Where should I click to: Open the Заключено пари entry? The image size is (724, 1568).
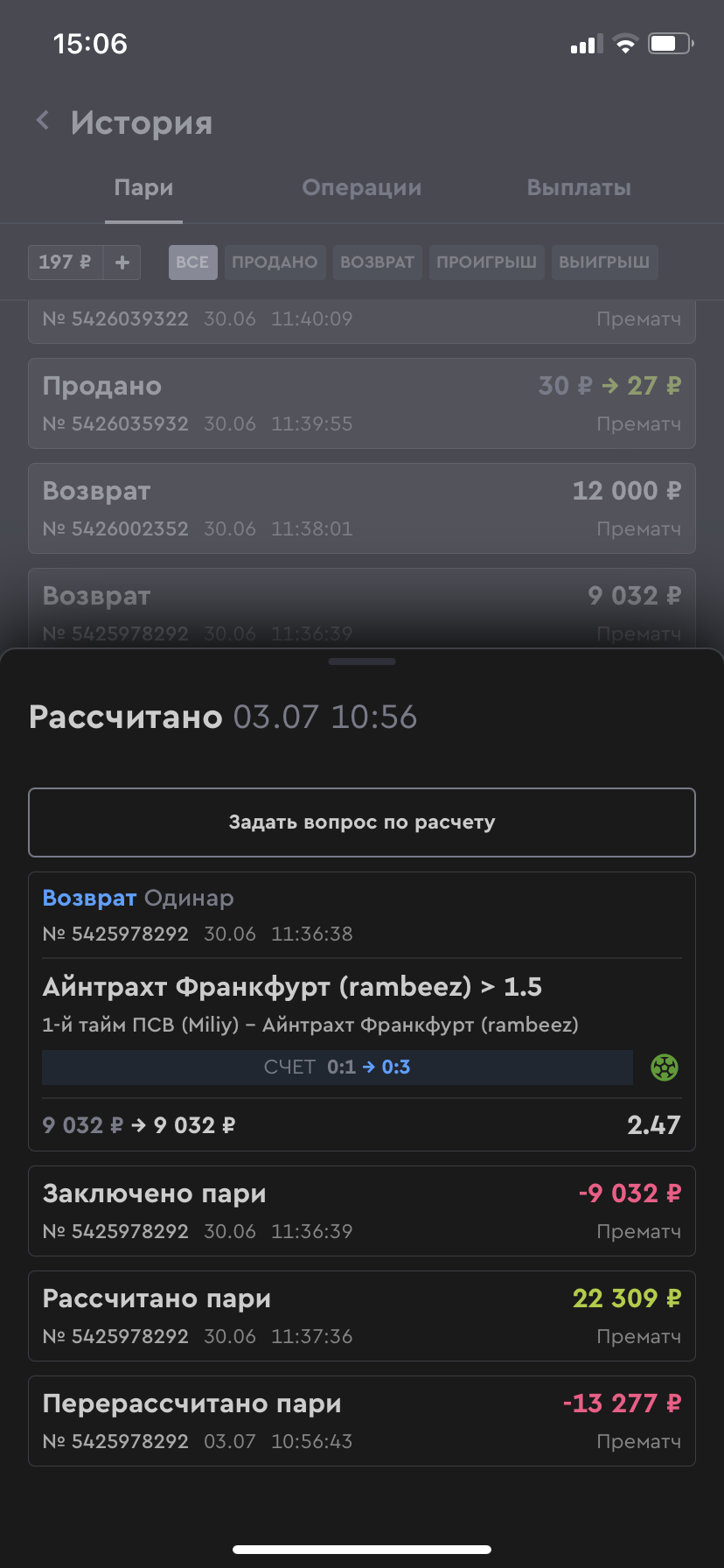click(x=361, y=1211)
